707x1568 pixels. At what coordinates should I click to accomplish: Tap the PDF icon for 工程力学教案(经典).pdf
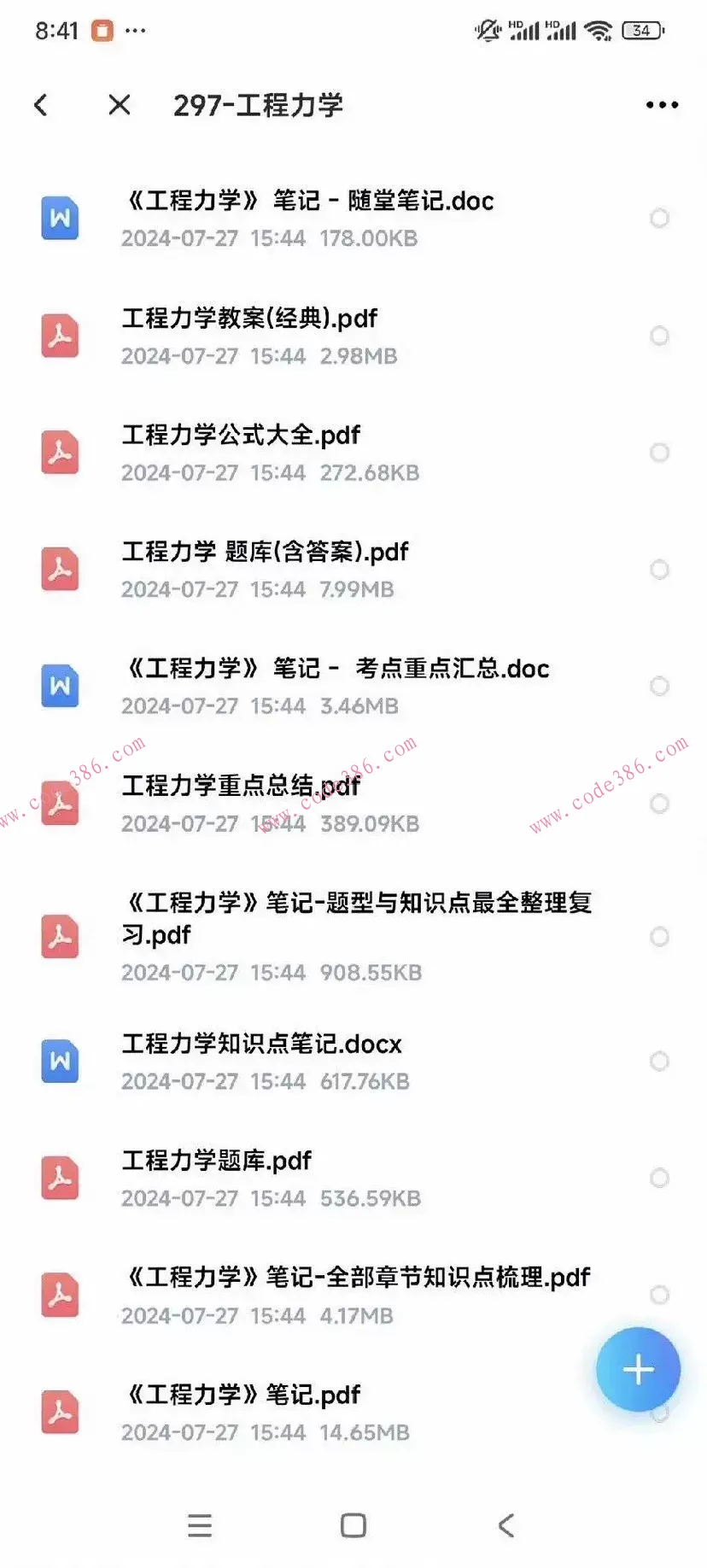(60, 336)
